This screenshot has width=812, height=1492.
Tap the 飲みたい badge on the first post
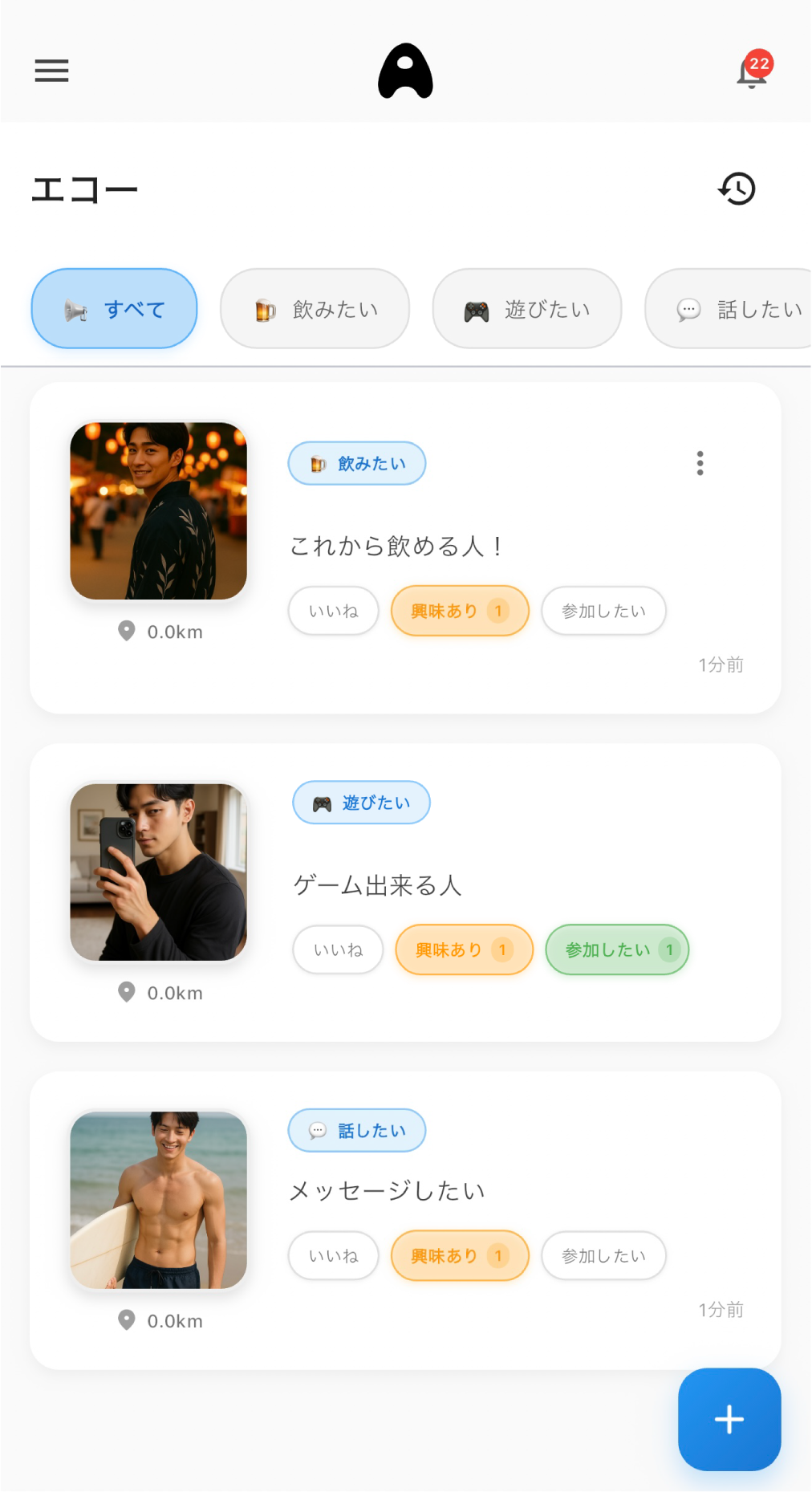356,463
